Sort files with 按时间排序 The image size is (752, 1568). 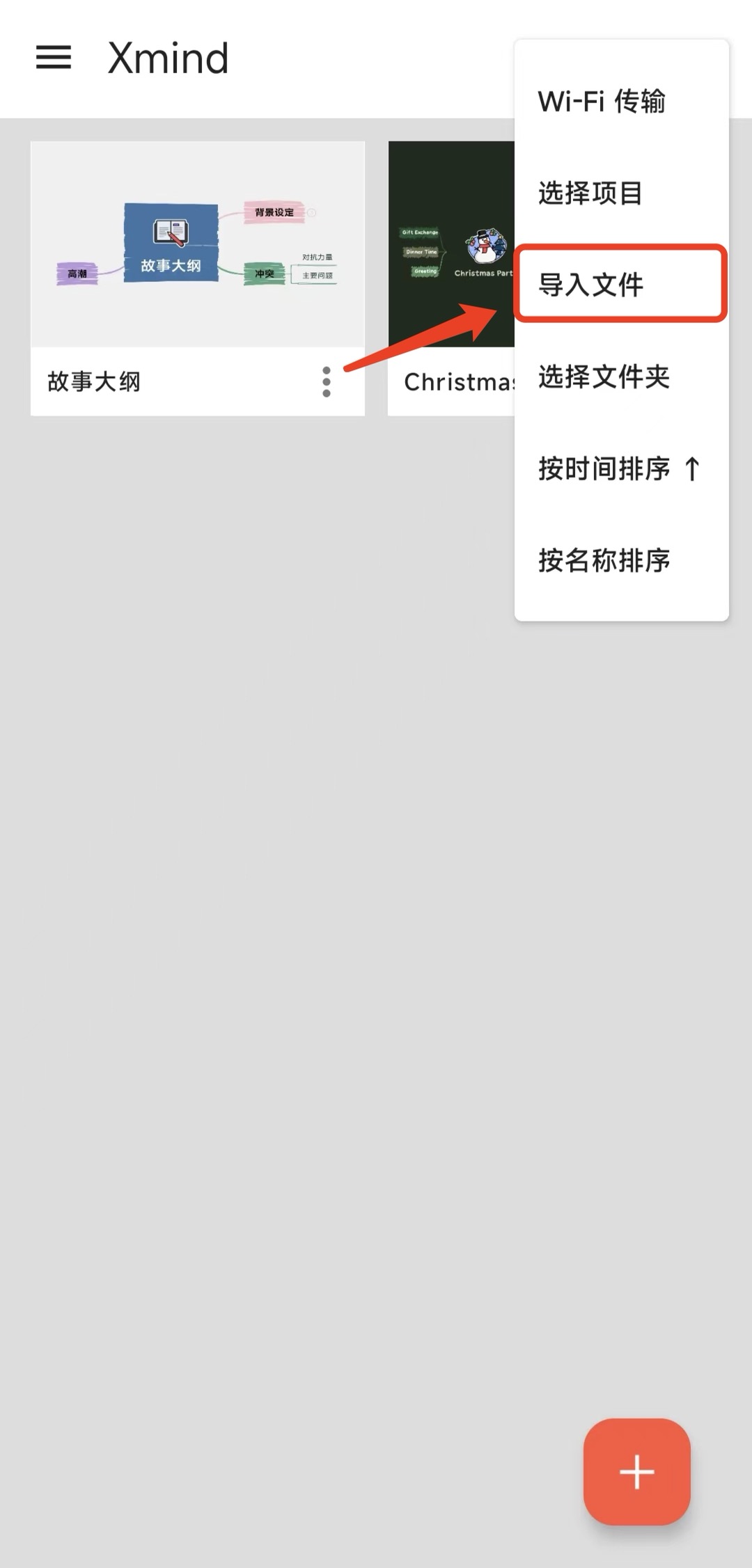(x=604, y=468)
